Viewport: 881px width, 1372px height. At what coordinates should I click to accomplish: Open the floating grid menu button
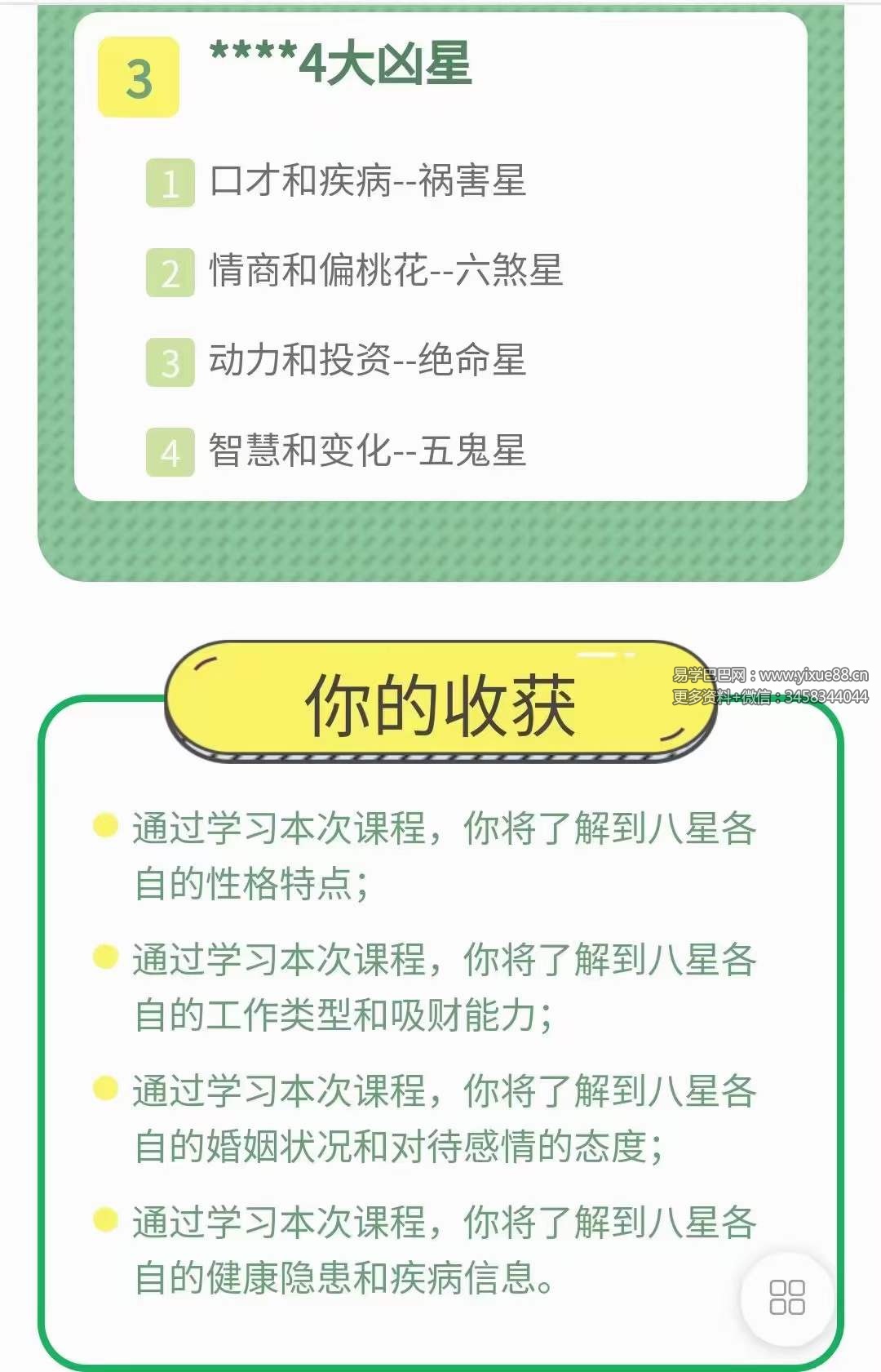click(787, 1297)
